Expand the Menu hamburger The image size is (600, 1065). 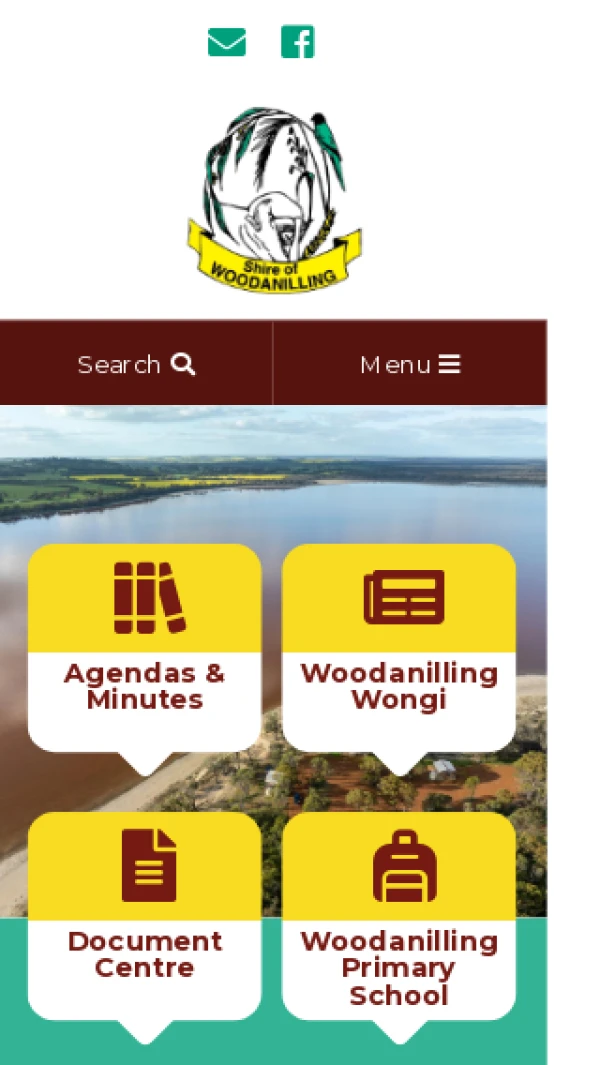410,364
